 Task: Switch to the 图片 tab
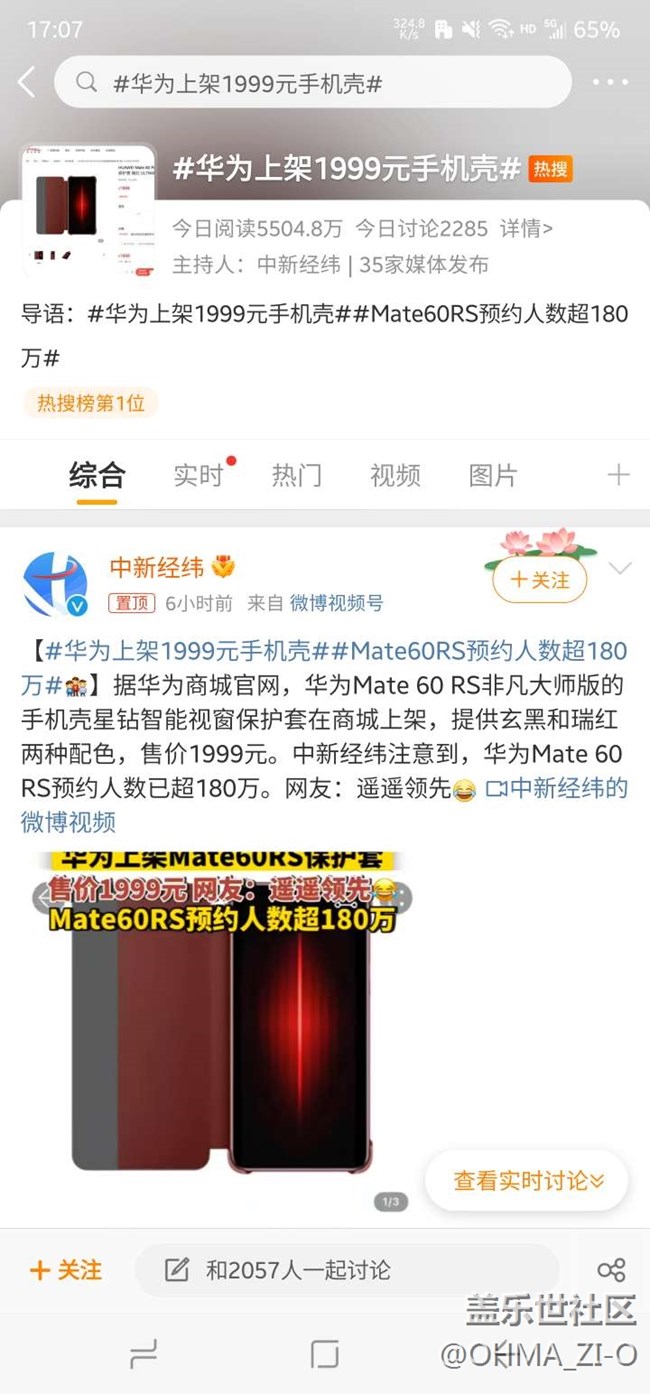[493, 475]
